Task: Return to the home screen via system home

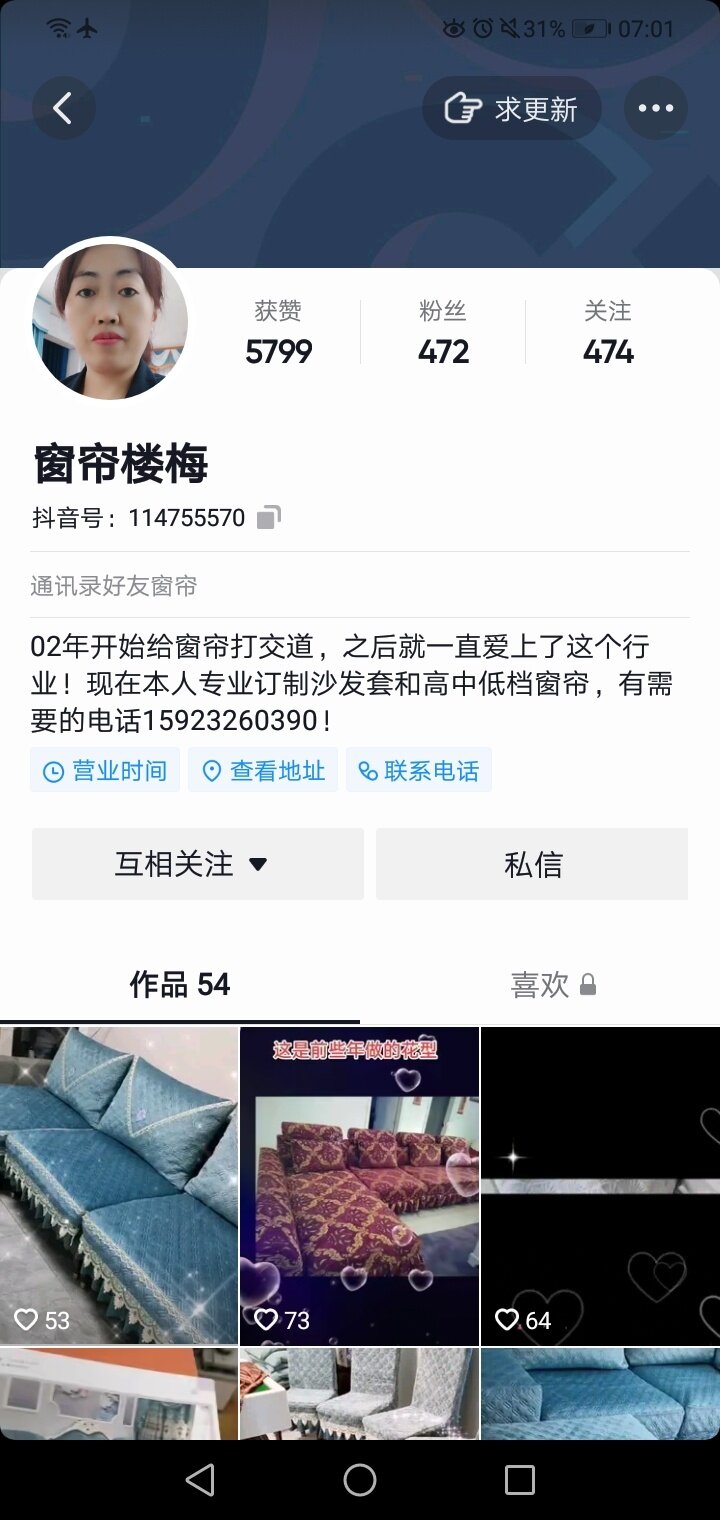Action: click(359, 1480)
